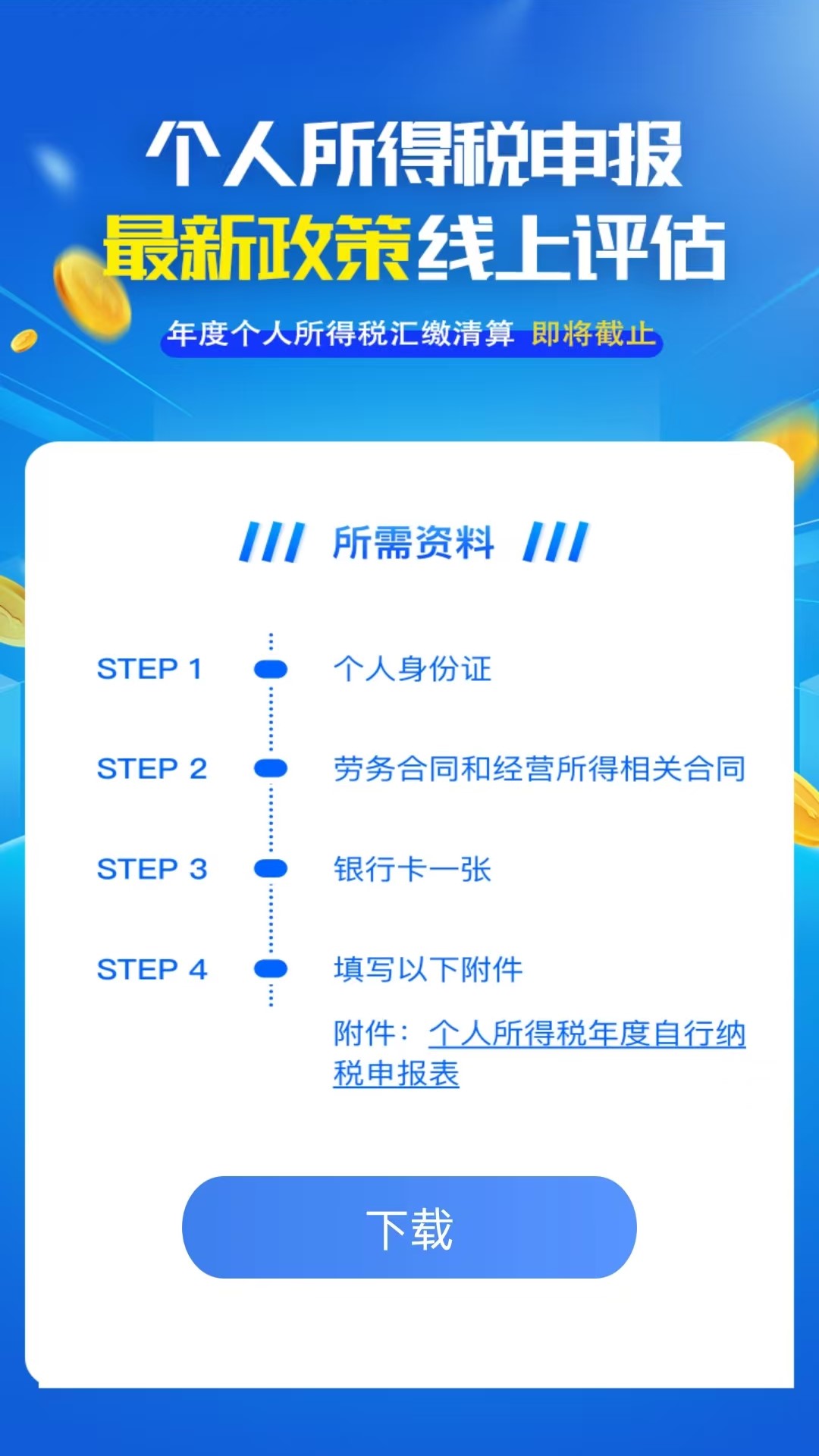This screenshot has width=819, height=1456.
Task: Open the dotted connector above STEP 2
Action: coord(271,720)
